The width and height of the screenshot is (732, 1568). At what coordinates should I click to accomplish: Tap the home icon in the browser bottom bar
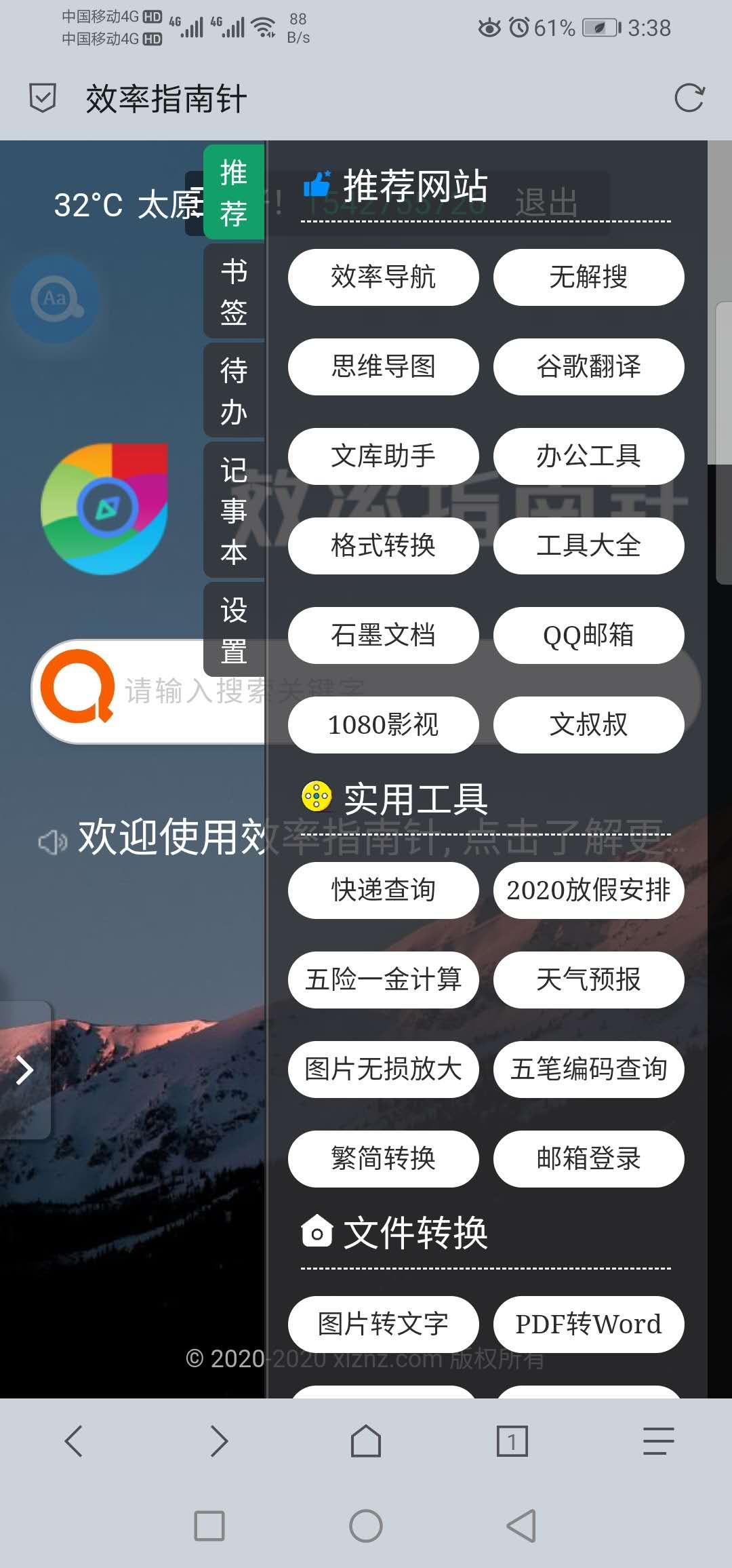pos(365,1441)
